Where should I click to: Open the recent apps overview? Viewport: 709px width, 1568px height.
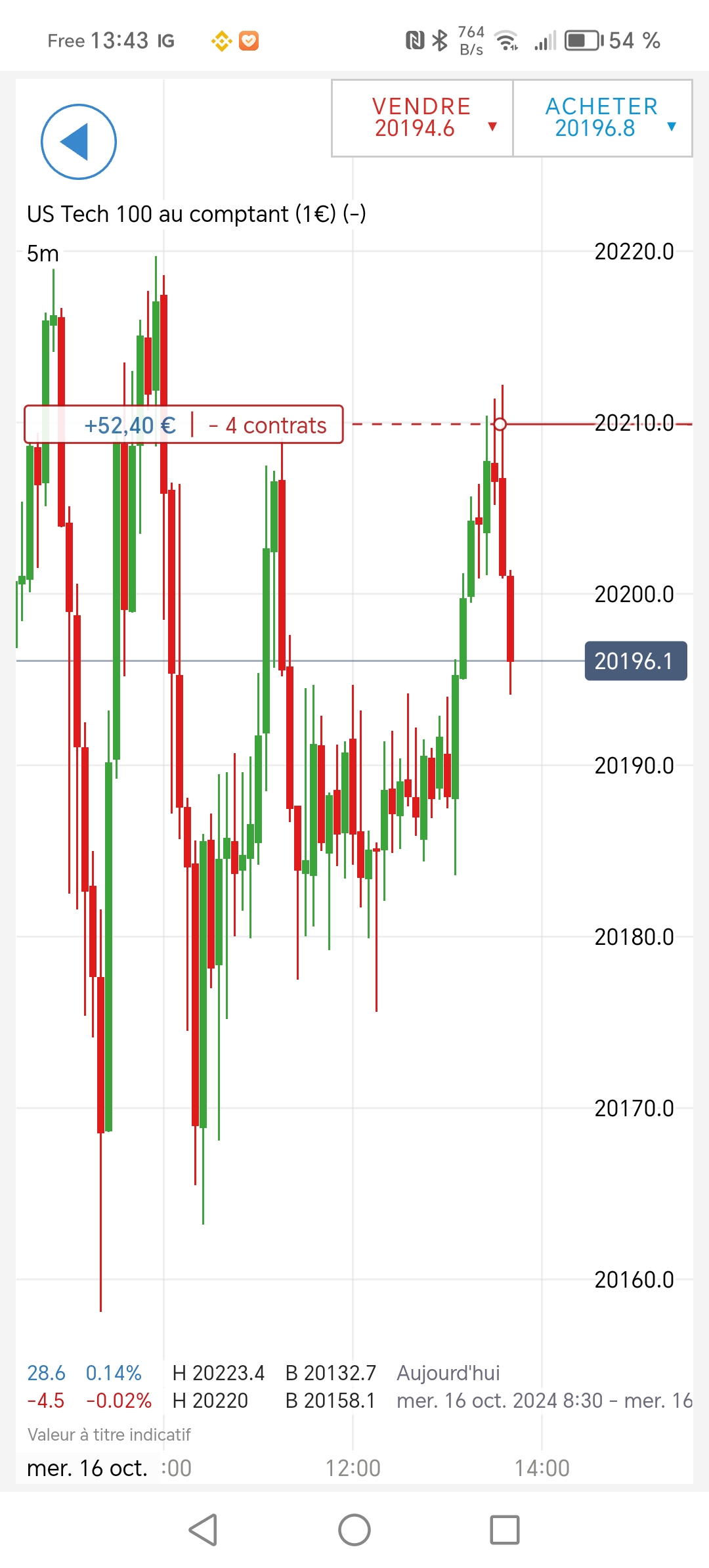[505, 1530]
